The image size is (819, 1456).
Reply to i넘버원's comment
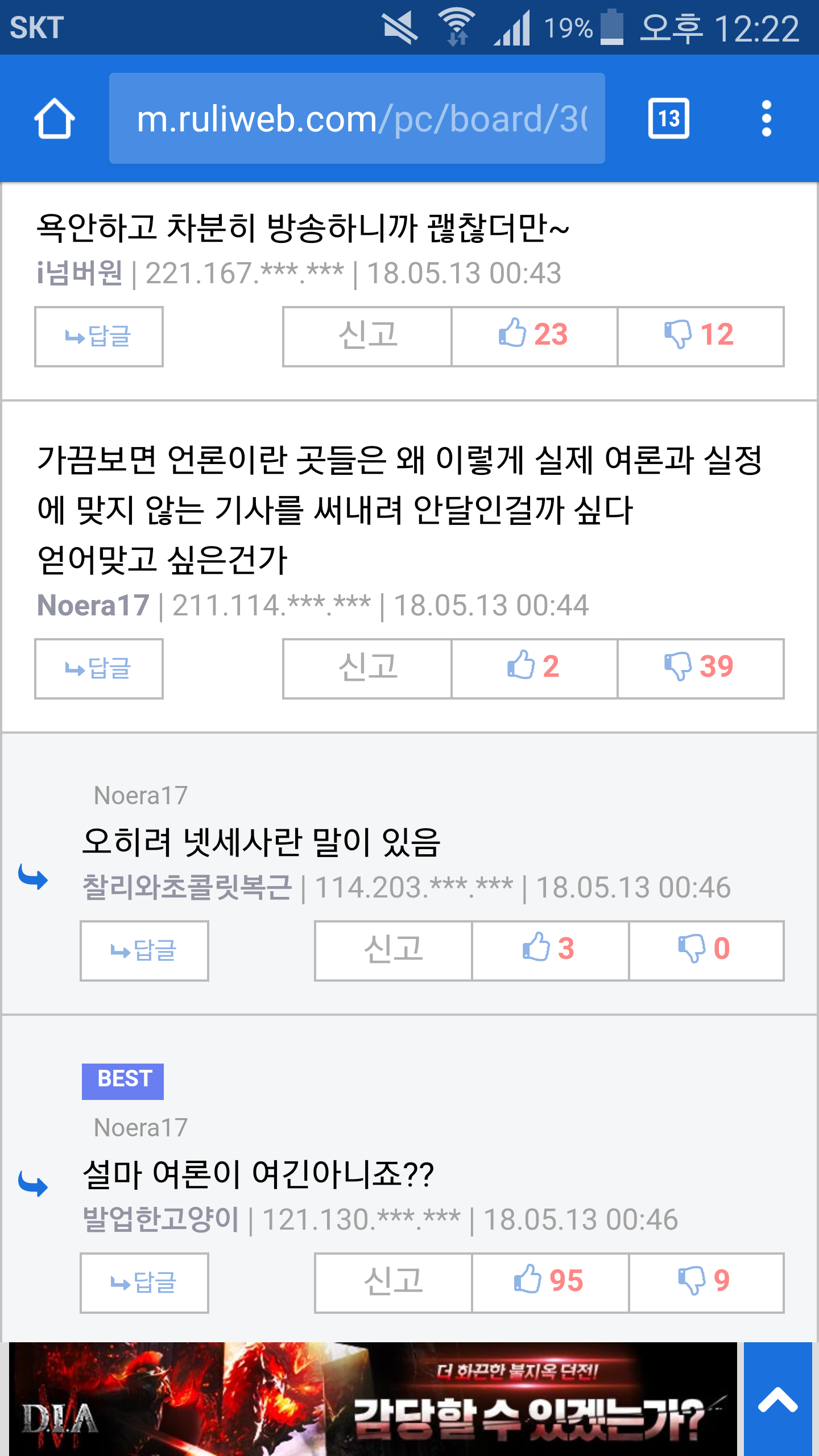[x=99, y=337]
